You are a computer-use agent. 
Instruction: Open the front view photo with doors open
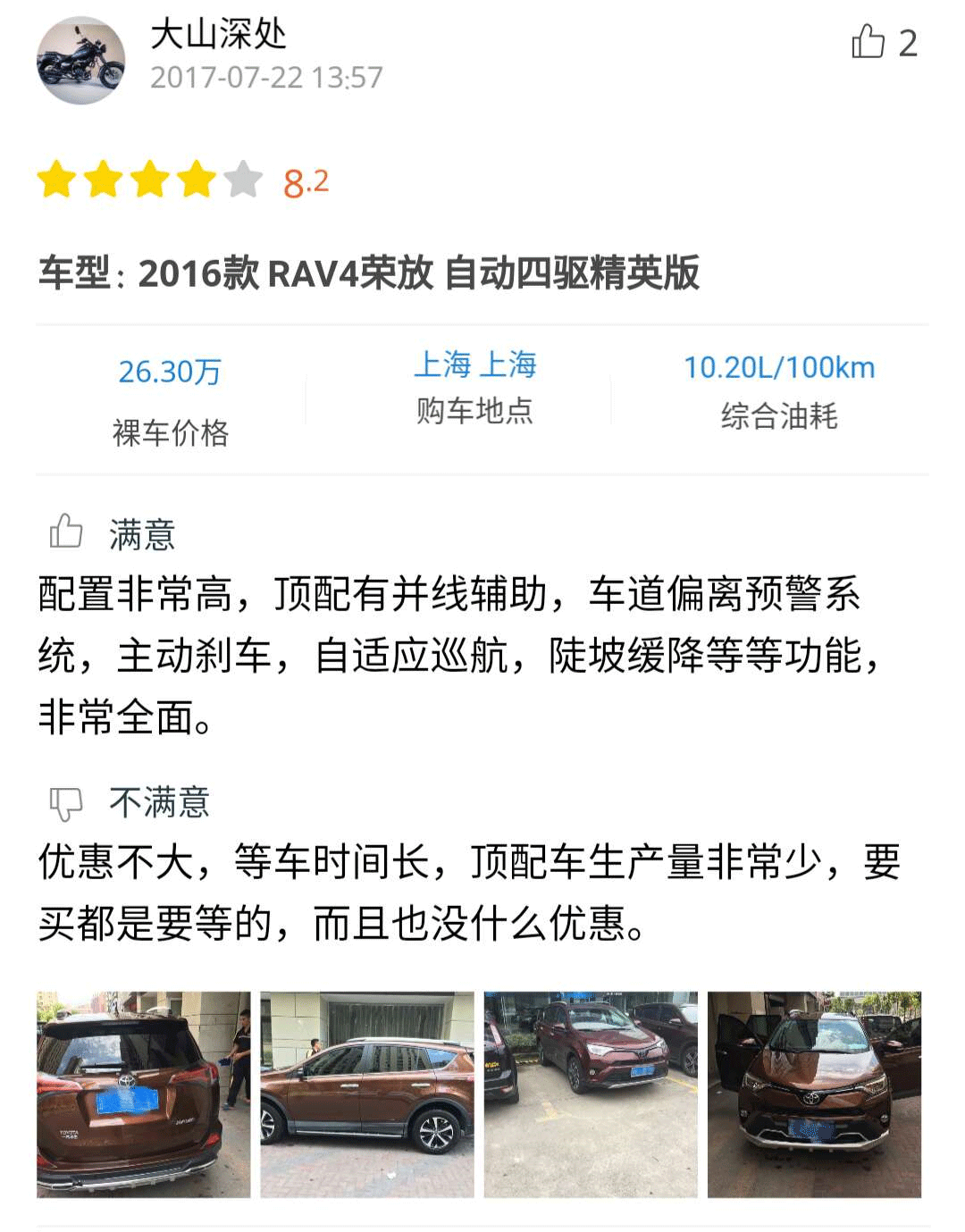(814, 1094)
